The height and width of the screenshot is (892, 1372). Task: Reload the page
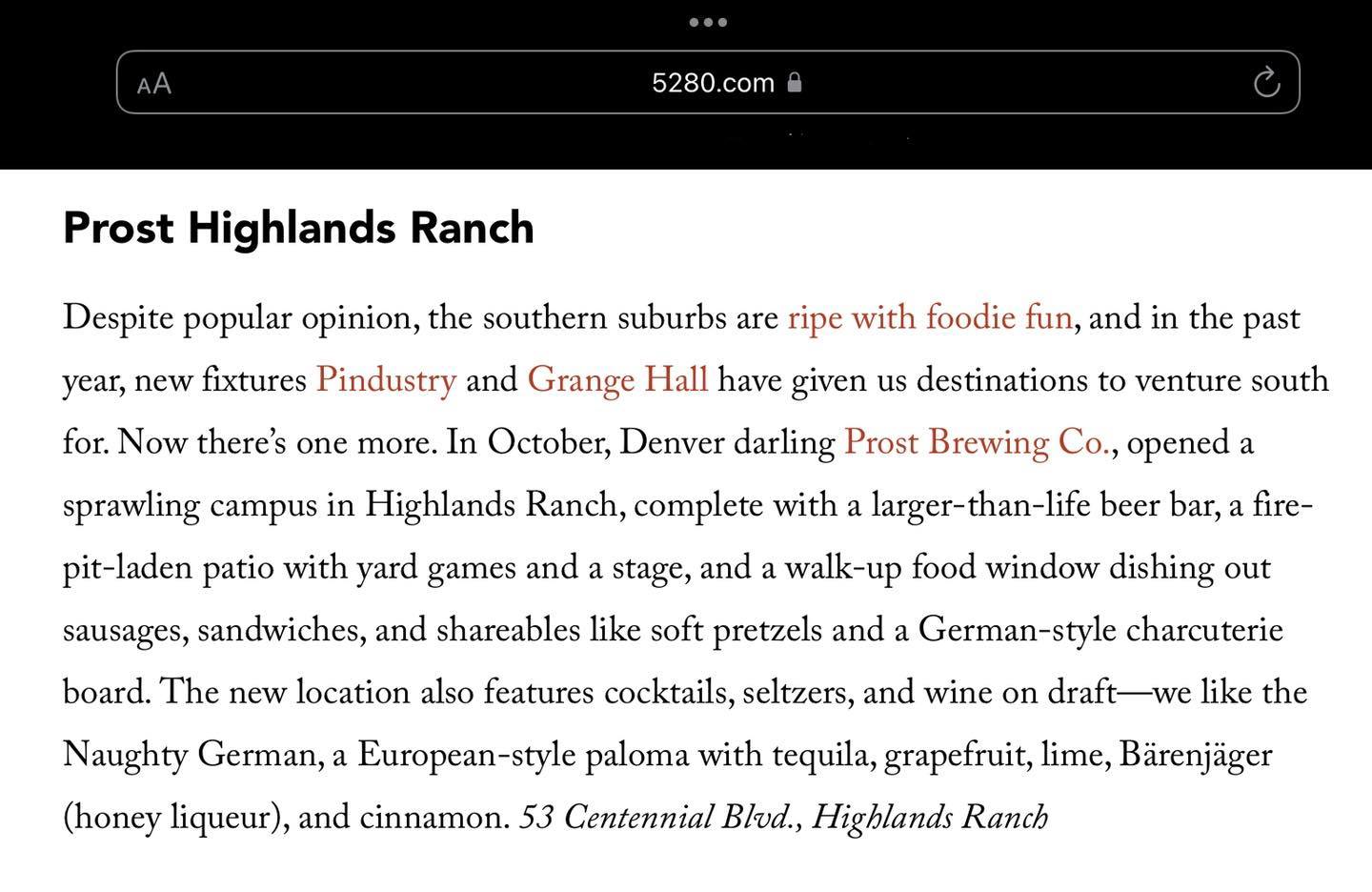click(x=1265, y=83)
